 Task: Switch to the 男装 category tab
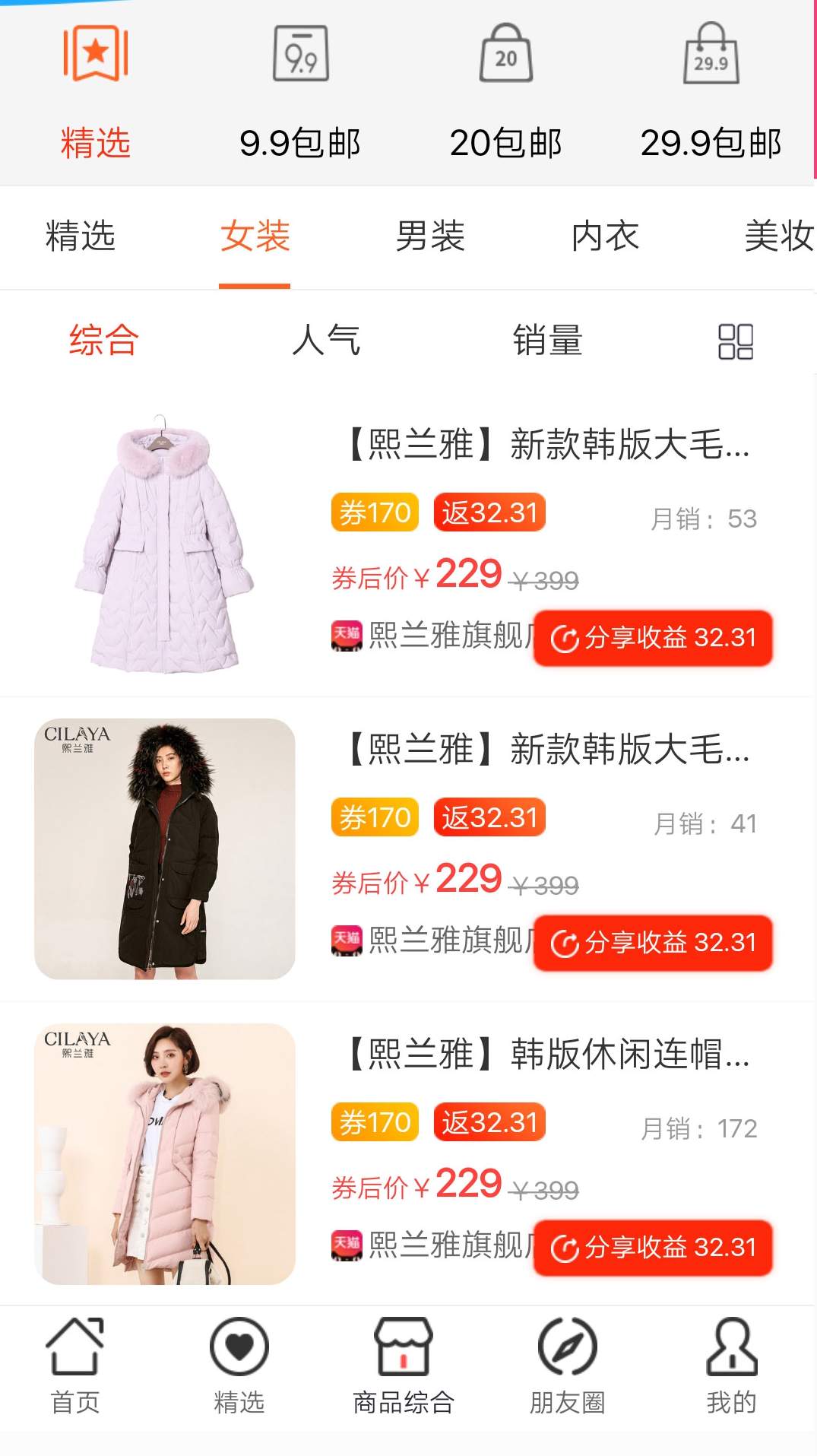point(430,236)
